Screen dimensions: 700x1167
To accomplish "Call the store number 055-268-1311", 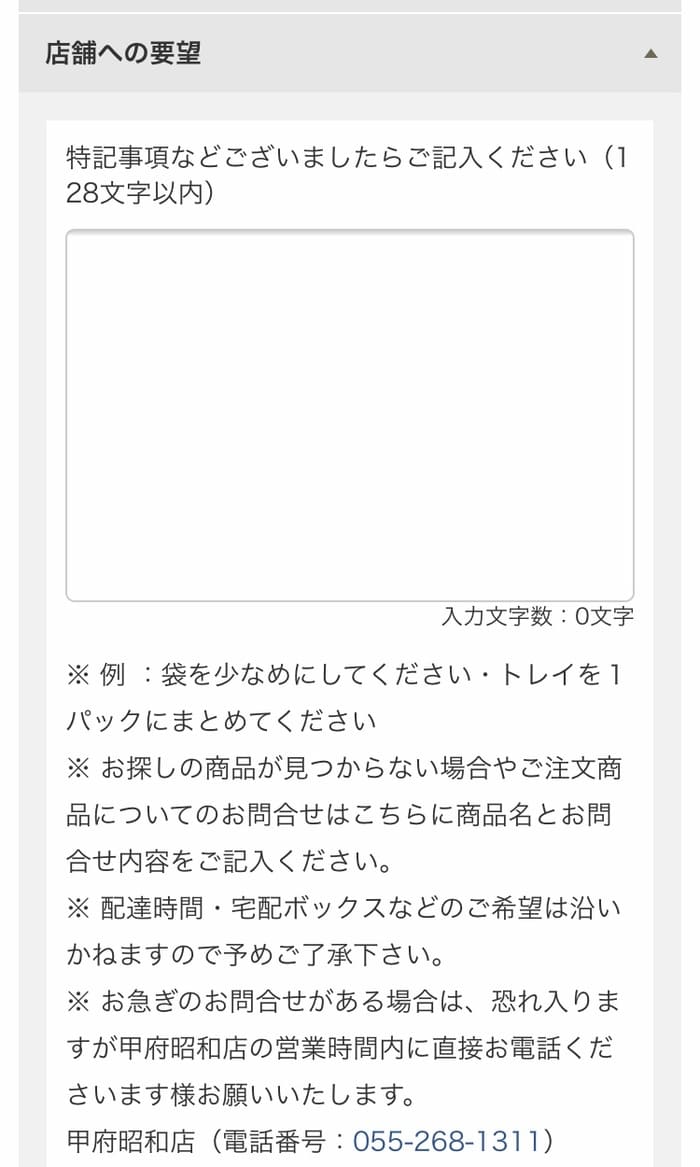I will (x=446, y=1141).
